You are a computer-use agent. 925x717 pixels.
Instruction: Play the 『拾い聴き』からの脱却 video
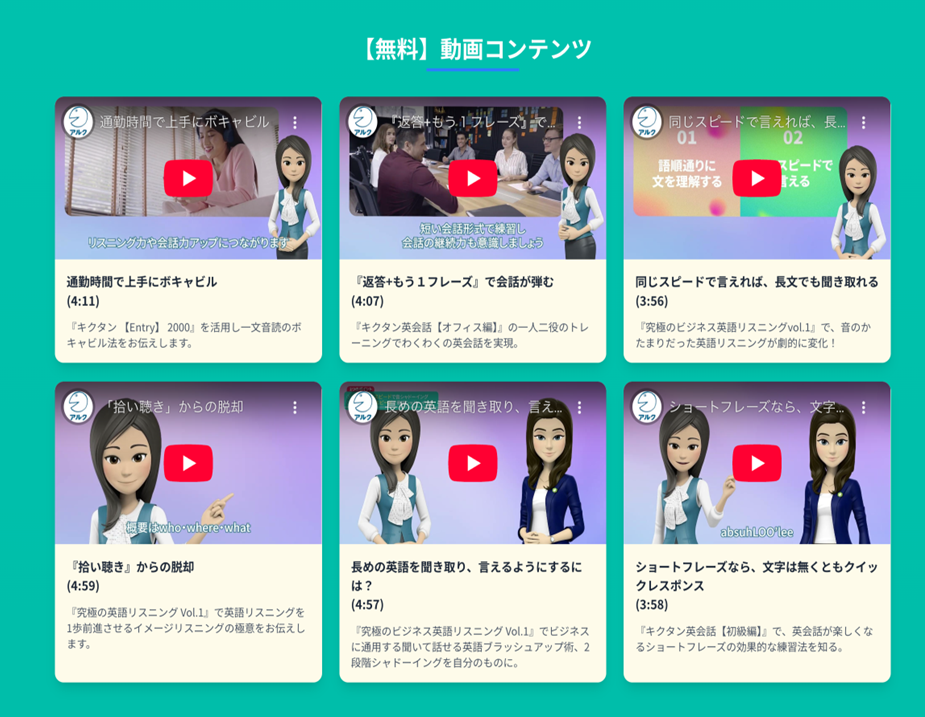(188, 463)
